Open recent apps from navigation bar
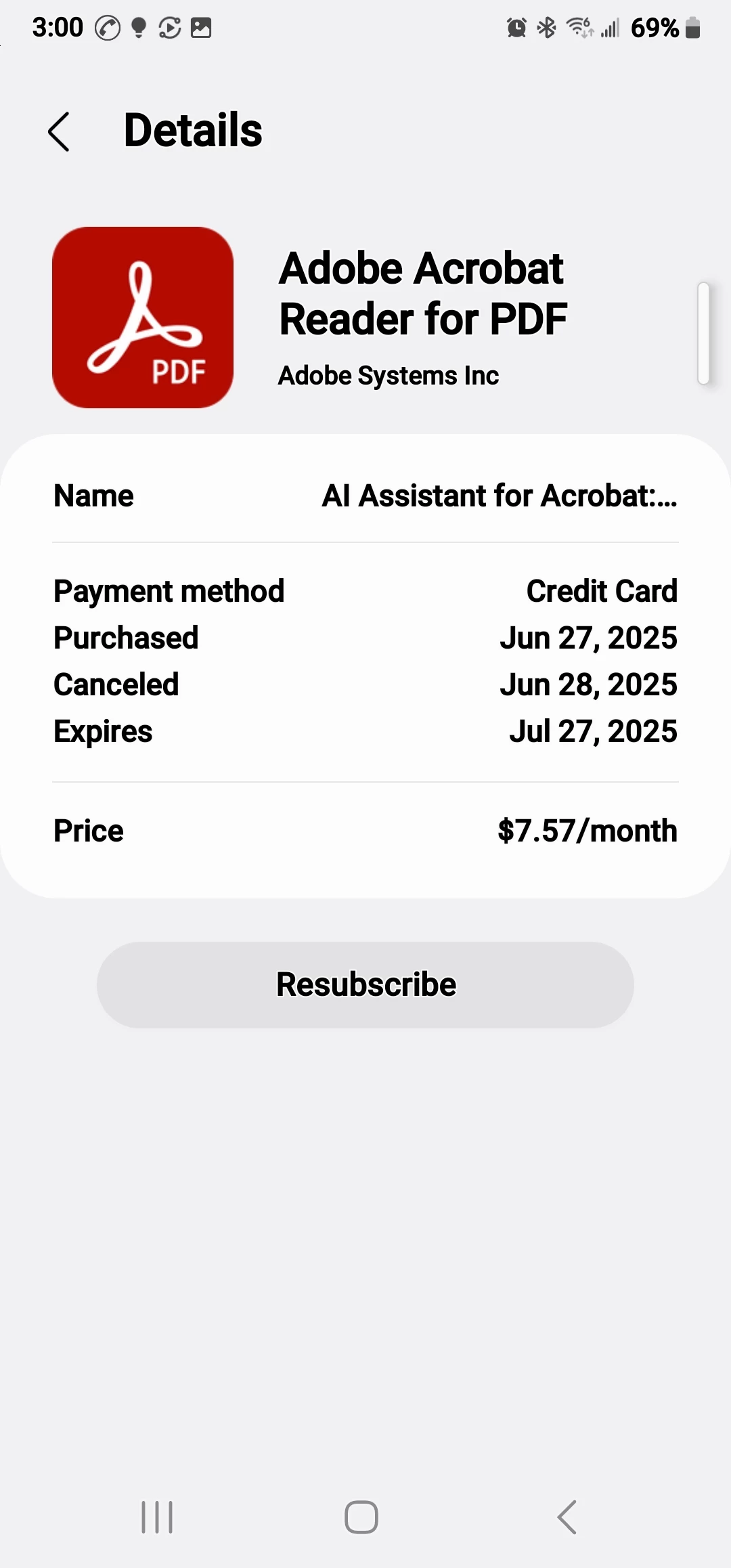The width and height of the screenshot is (731, 1568). click(x=157, y=1517)
